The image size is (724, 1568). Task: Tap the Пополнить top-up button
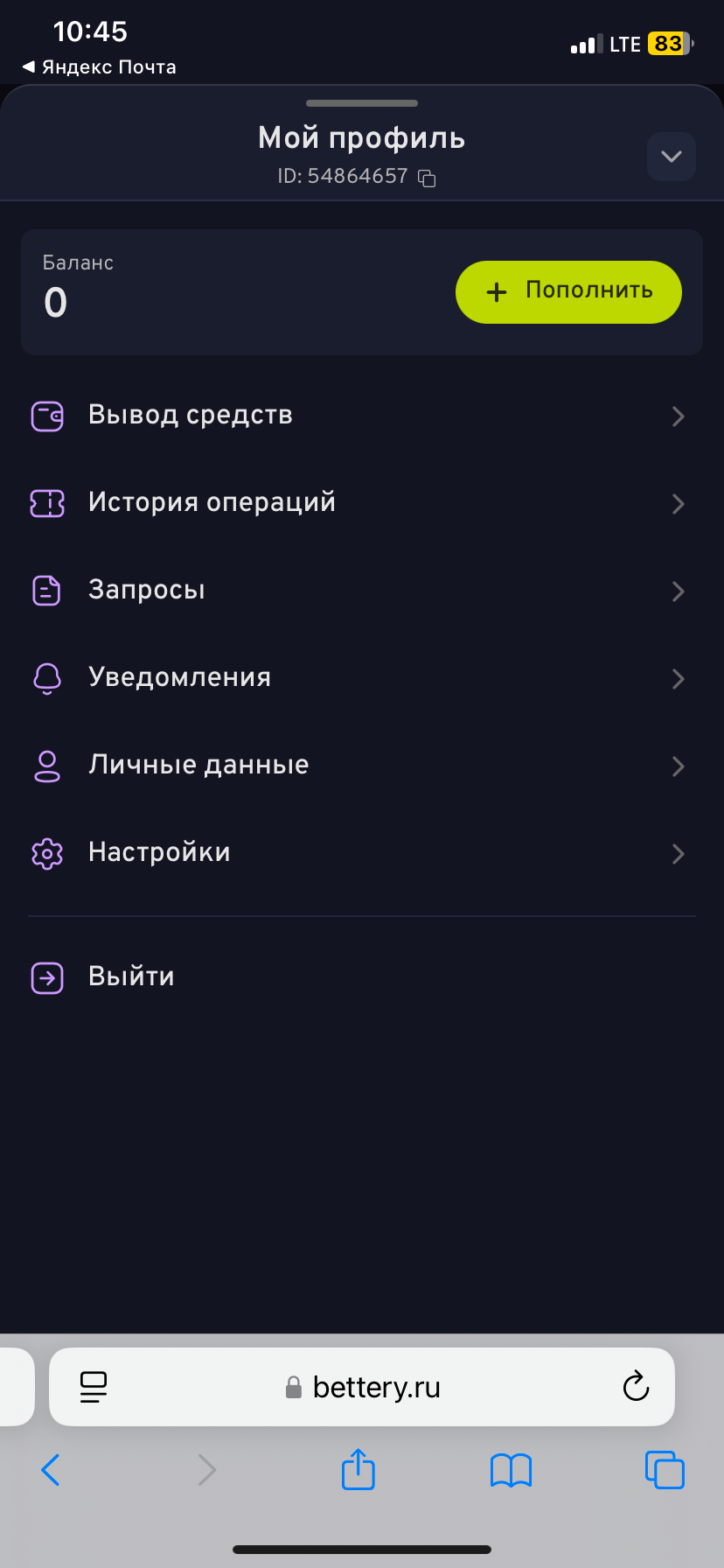[x=568, y=292]
